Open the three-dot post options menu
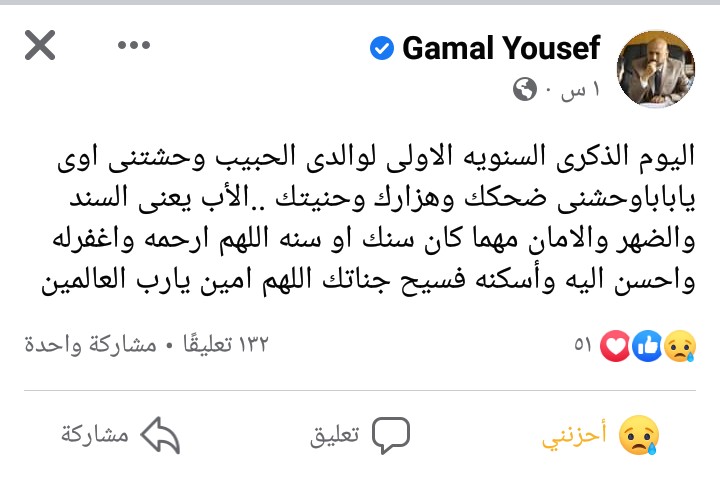Screen dimensions: 720x479 point(133,45)
